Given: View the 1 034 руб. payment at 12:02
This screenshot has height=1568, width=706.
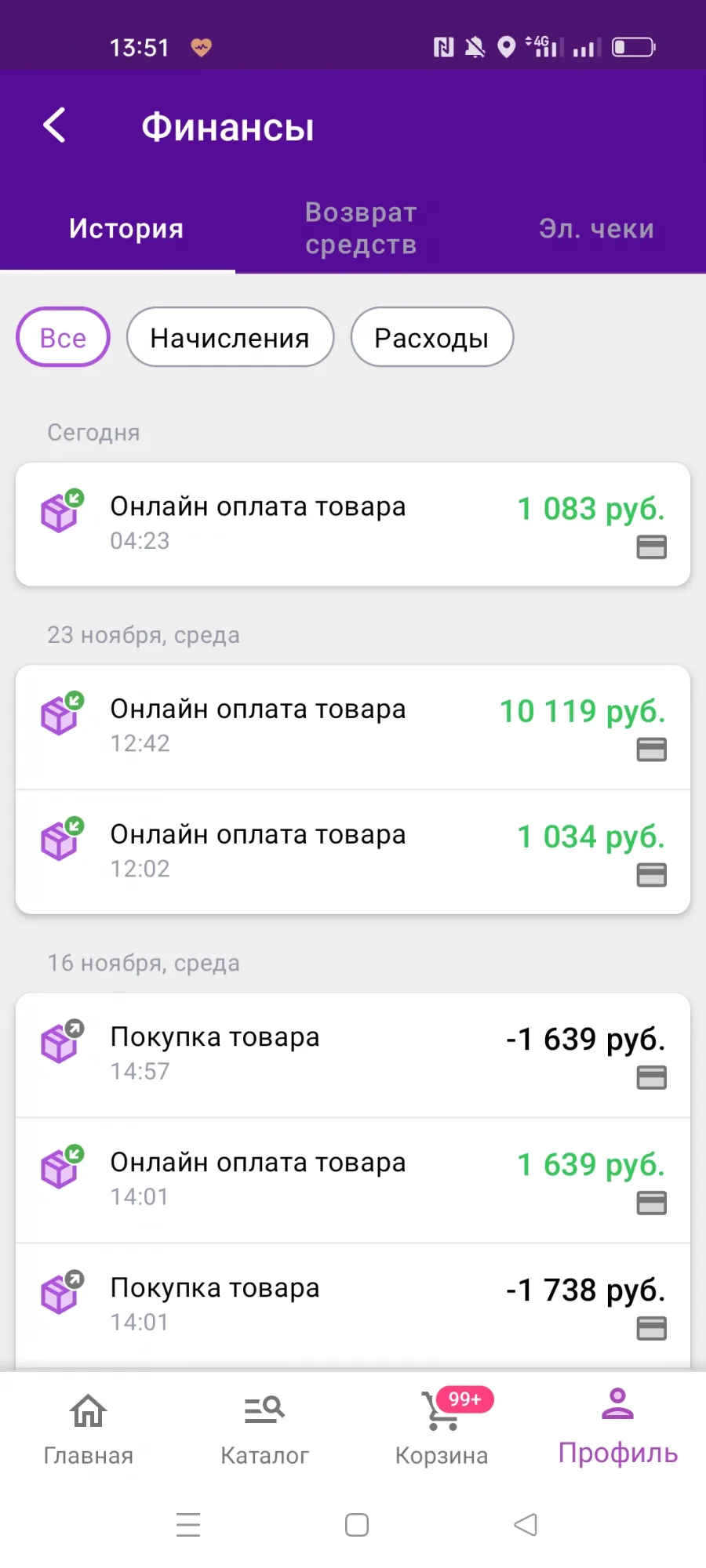Looking at the screenshot, I should (353, 852).
